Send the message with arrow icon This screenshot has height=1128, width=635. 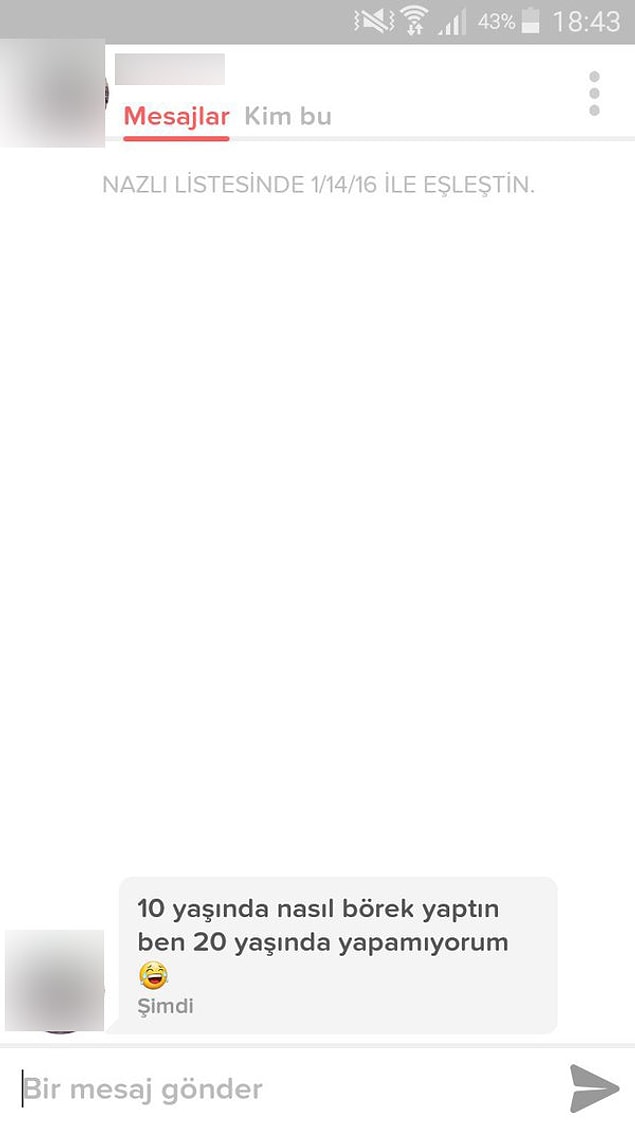click(x=594, y=1088)
